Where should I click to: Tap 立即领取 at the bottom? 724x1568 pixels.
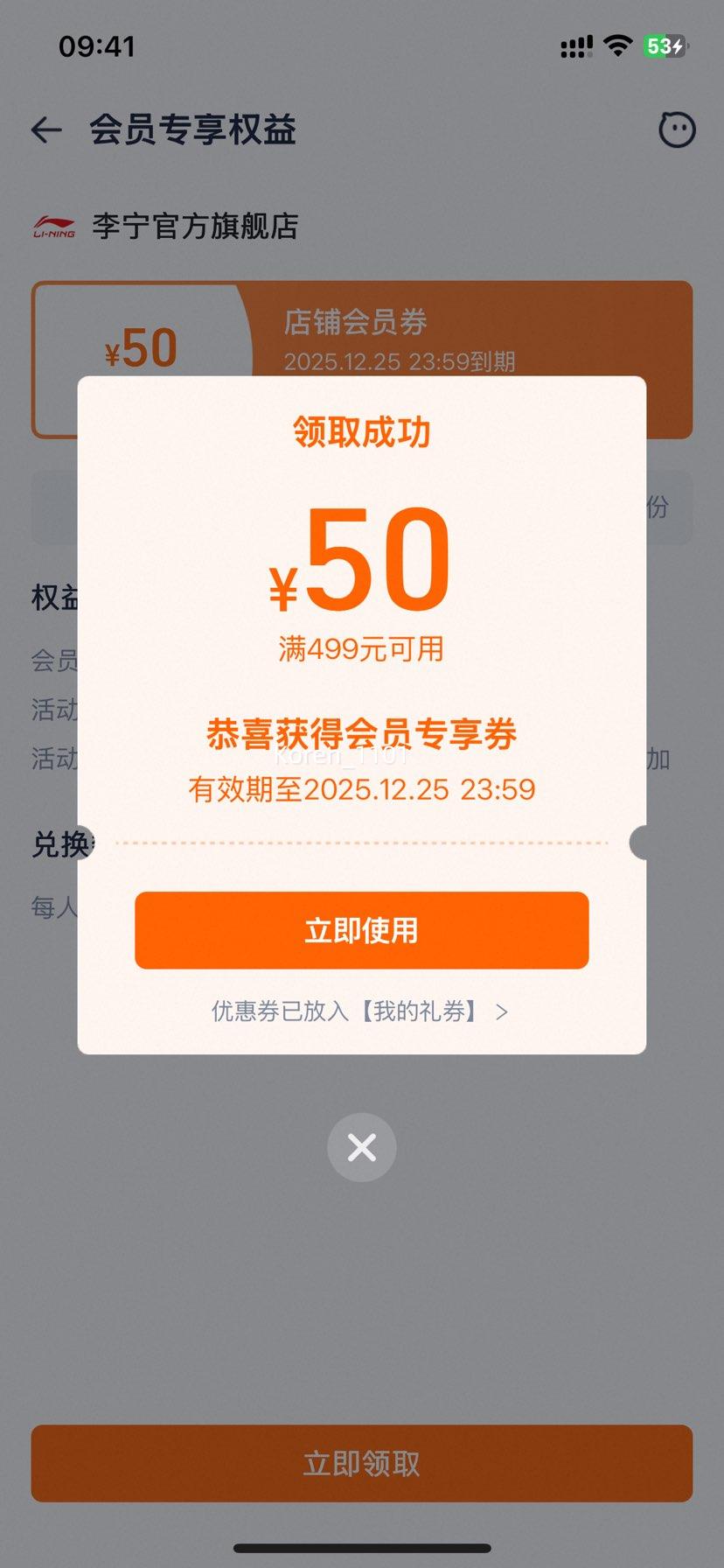pos(361,1463)
